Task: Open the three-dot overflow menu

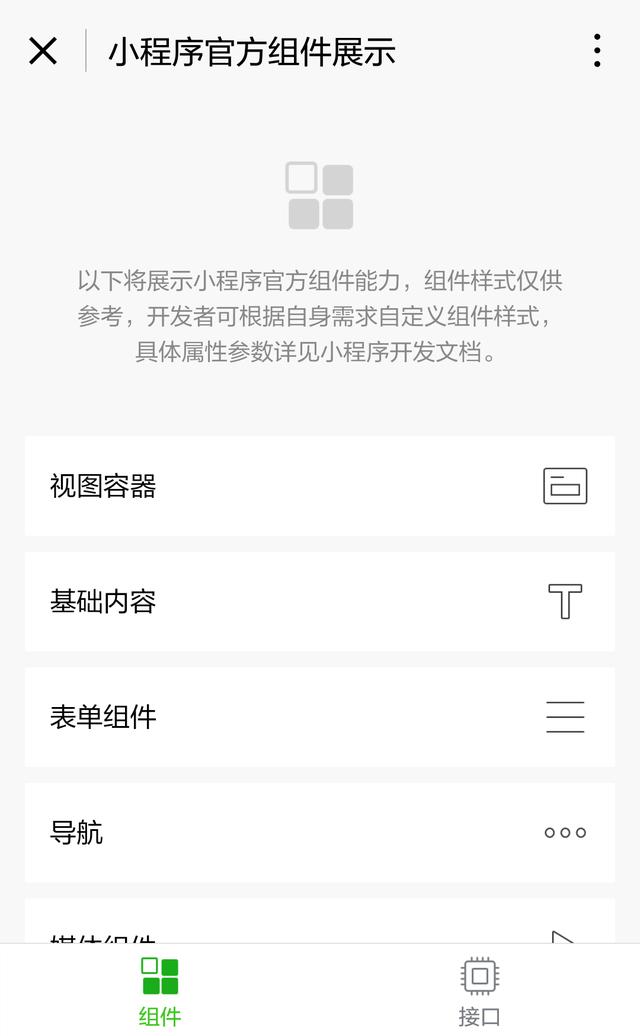Action: [597, 51]
